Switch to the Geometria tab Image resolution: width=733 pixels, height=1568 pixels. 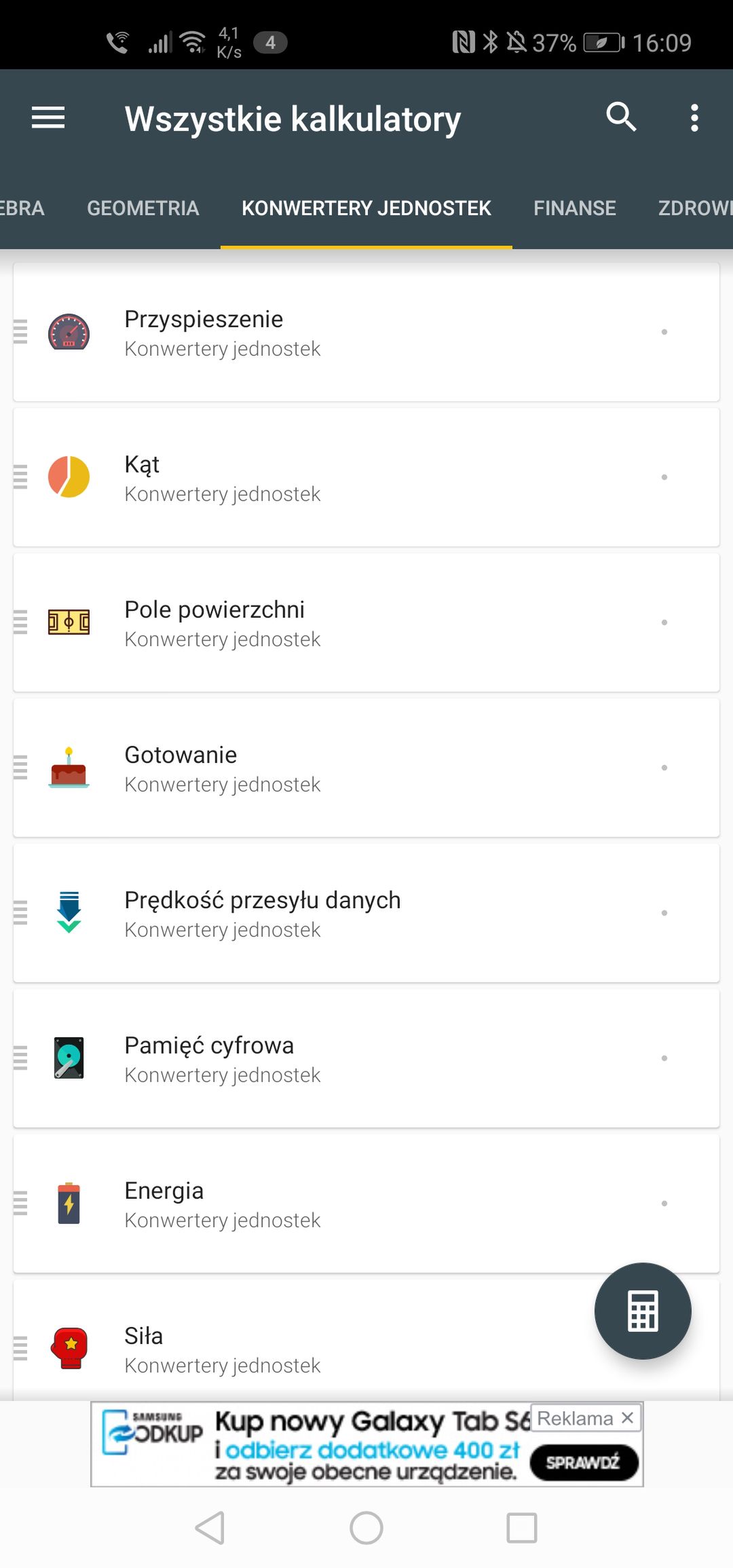pos(143,208)
